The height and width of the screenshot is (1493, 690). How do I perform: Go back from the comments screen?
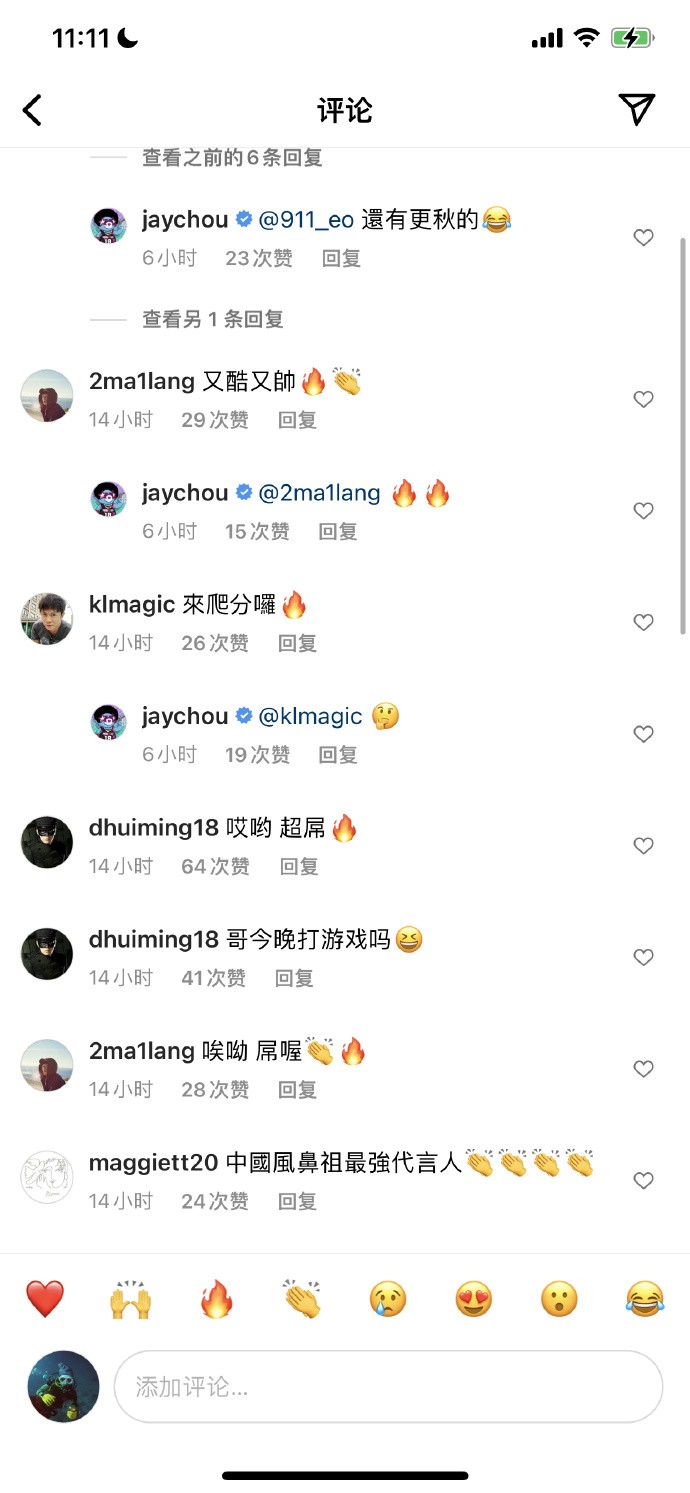[32, 110]
